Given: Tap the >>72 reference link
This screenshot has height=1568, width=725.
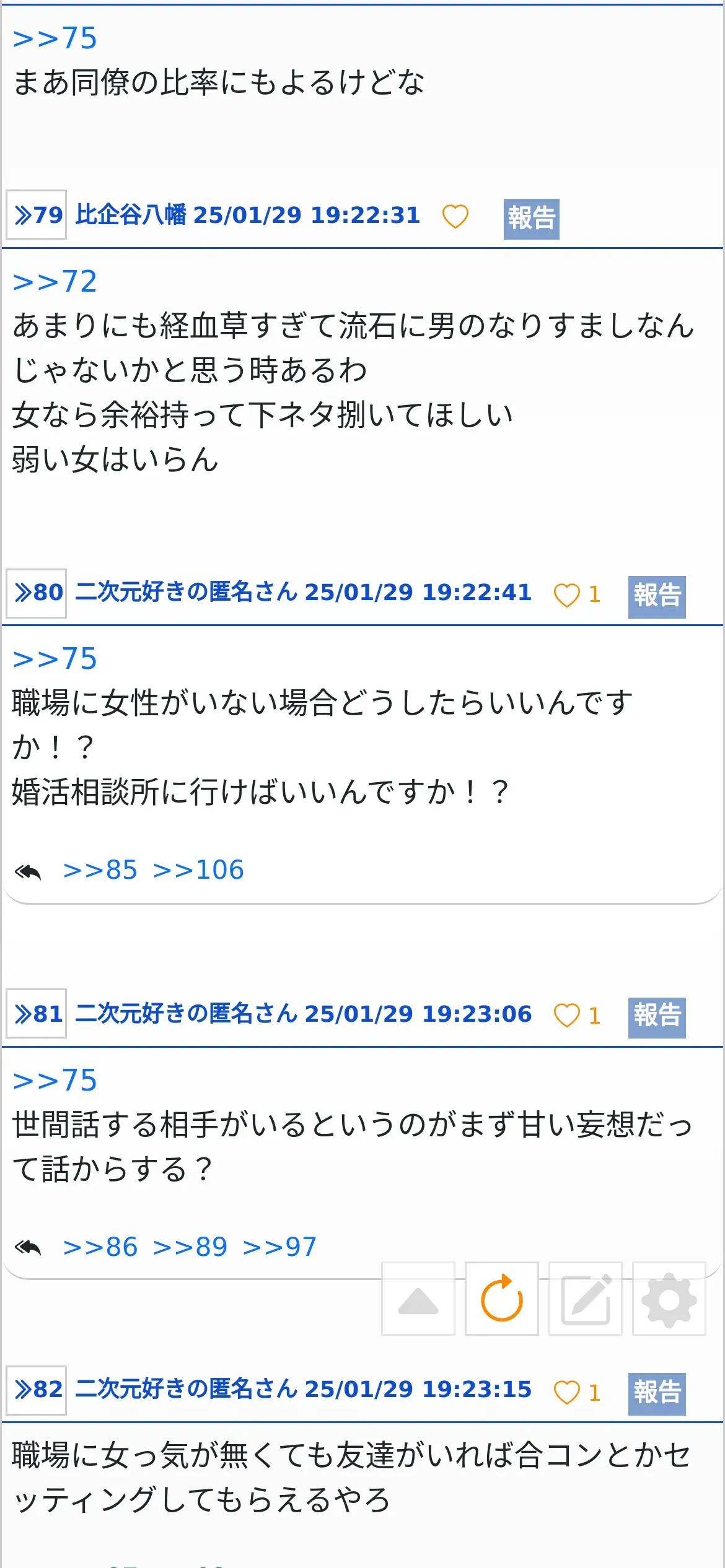Looking at the screenshot, I should coord(55,282).
